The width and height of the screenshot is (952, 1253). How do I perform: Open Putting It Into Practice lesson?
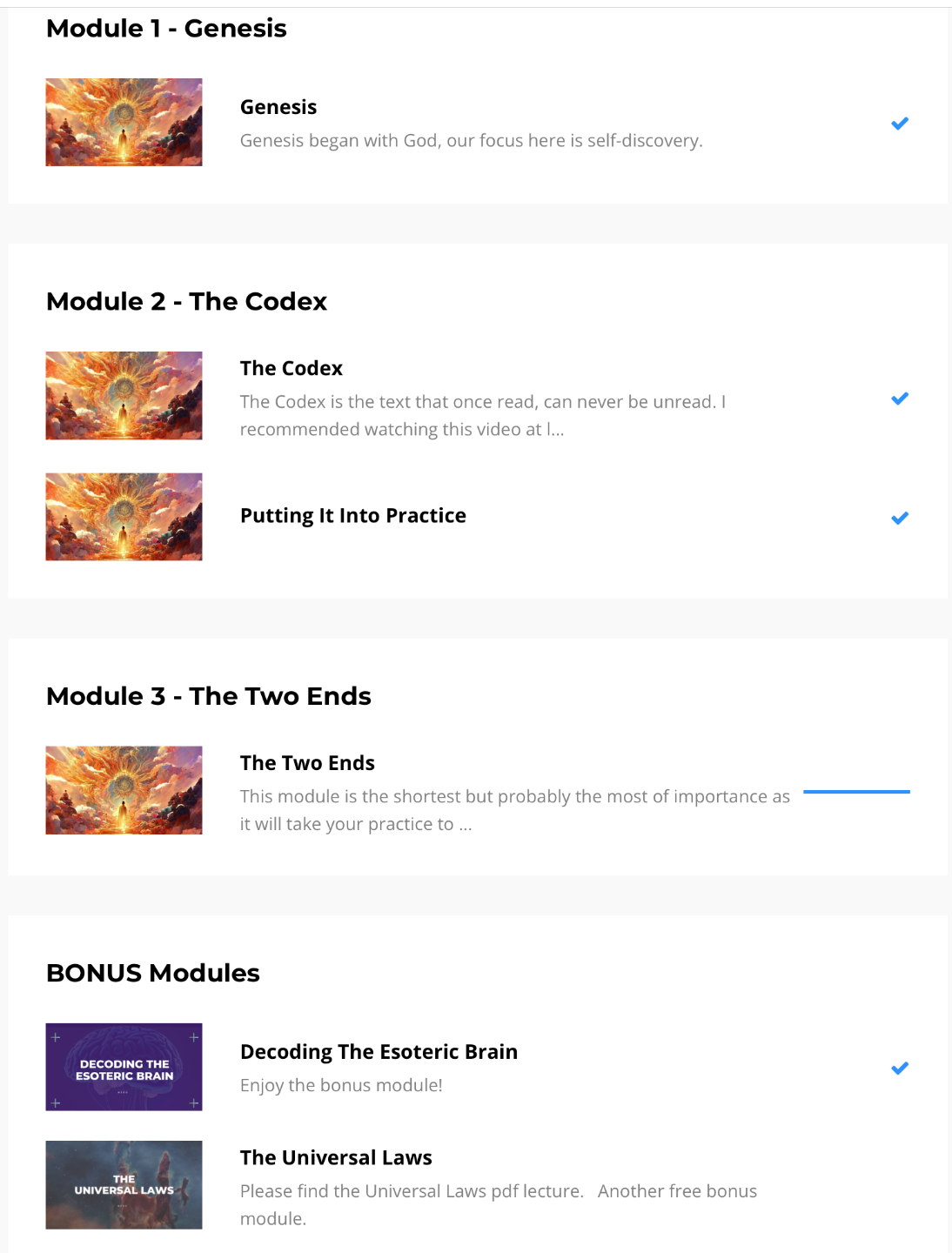coord(352,516)
